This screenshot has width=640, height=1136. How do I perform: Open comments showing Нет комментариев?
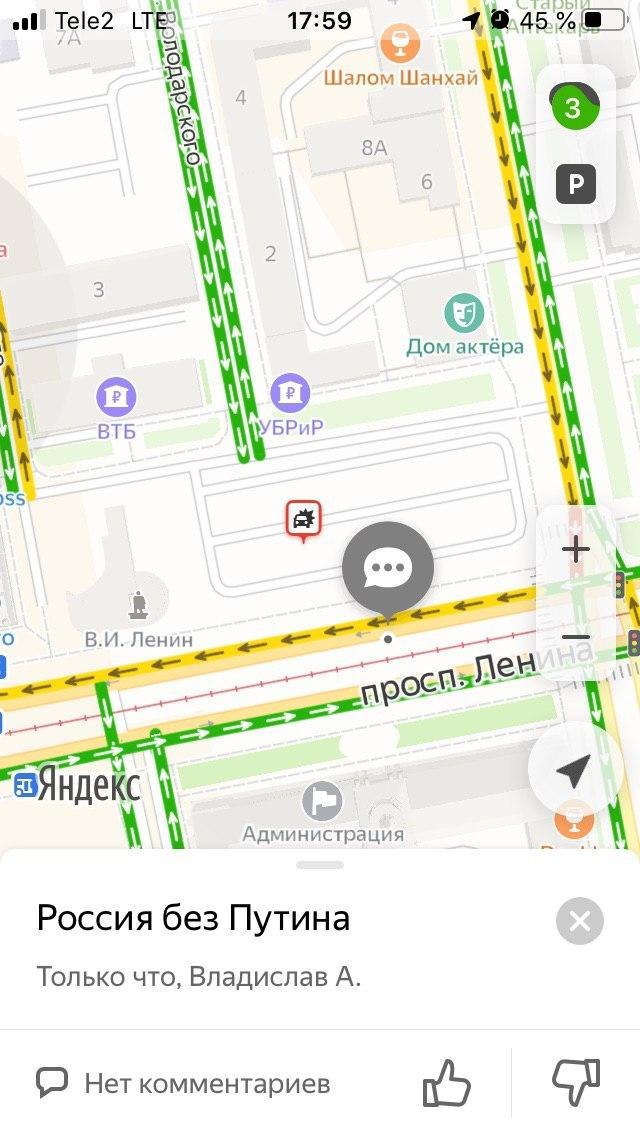184,1082
